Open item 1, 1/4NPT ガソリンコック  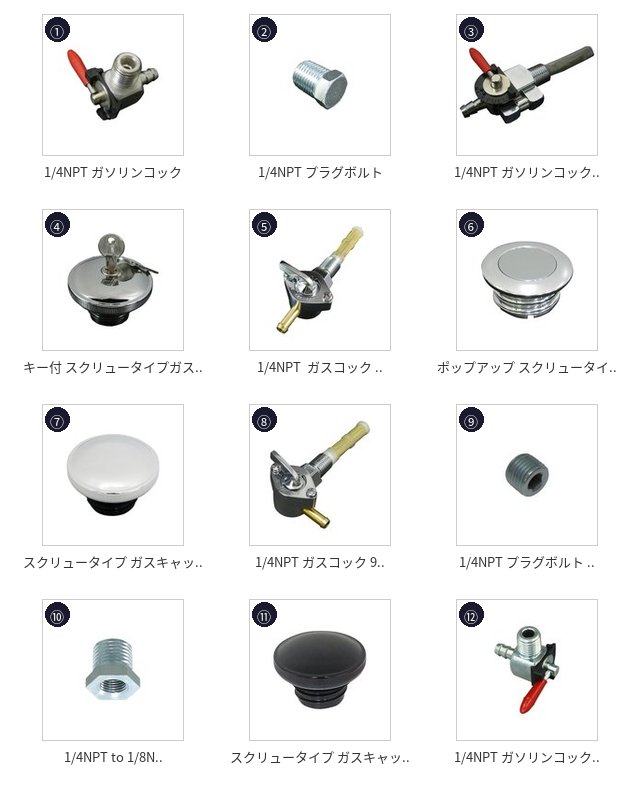[x=113, y=85]
